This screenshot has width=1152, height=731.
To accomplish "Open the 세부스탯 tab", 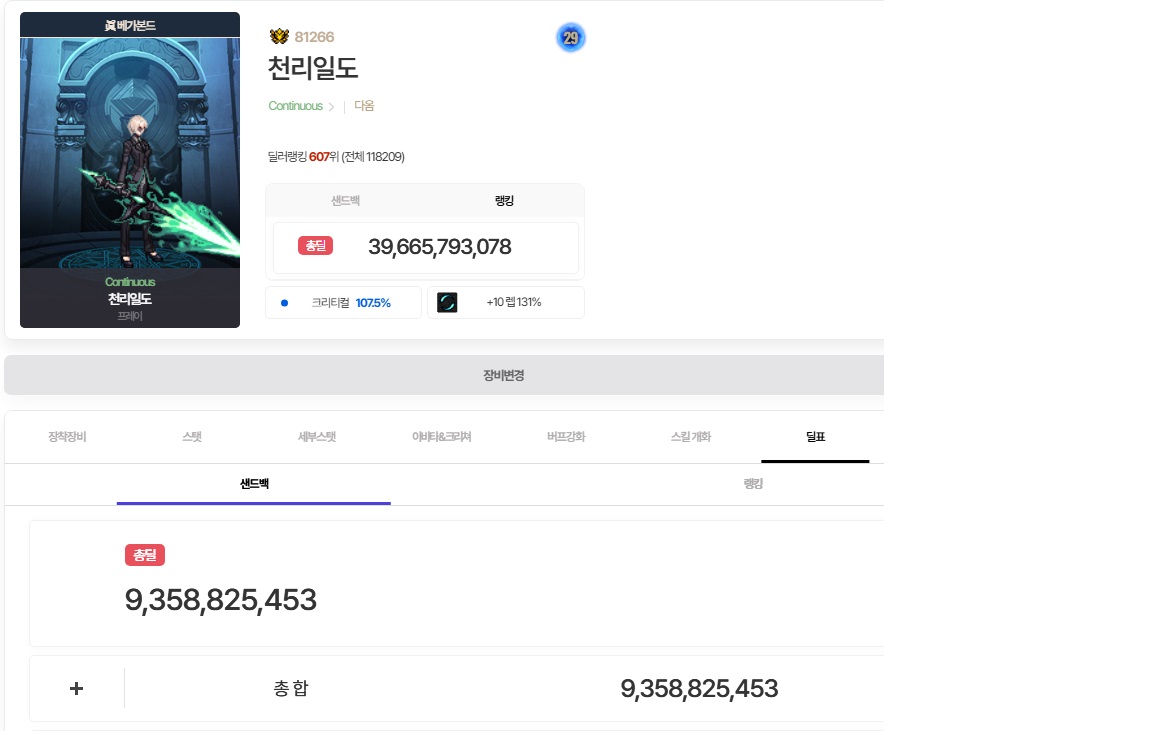I will pyautogui.click(x=316, y=437).
